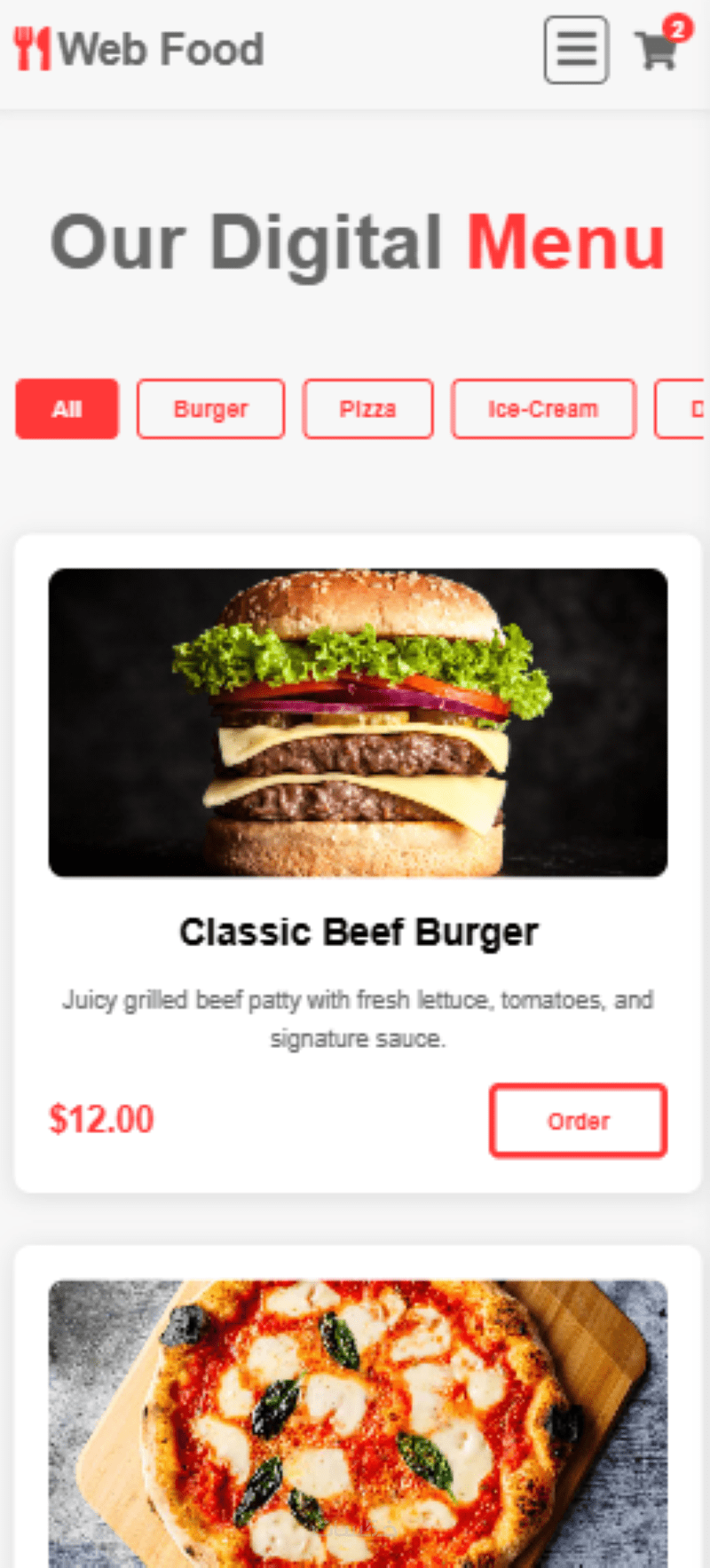The image size is (710, 1568).
Task: View the Classic Beef Burger card
Action: pyautogui.click(x=358, y=933)
